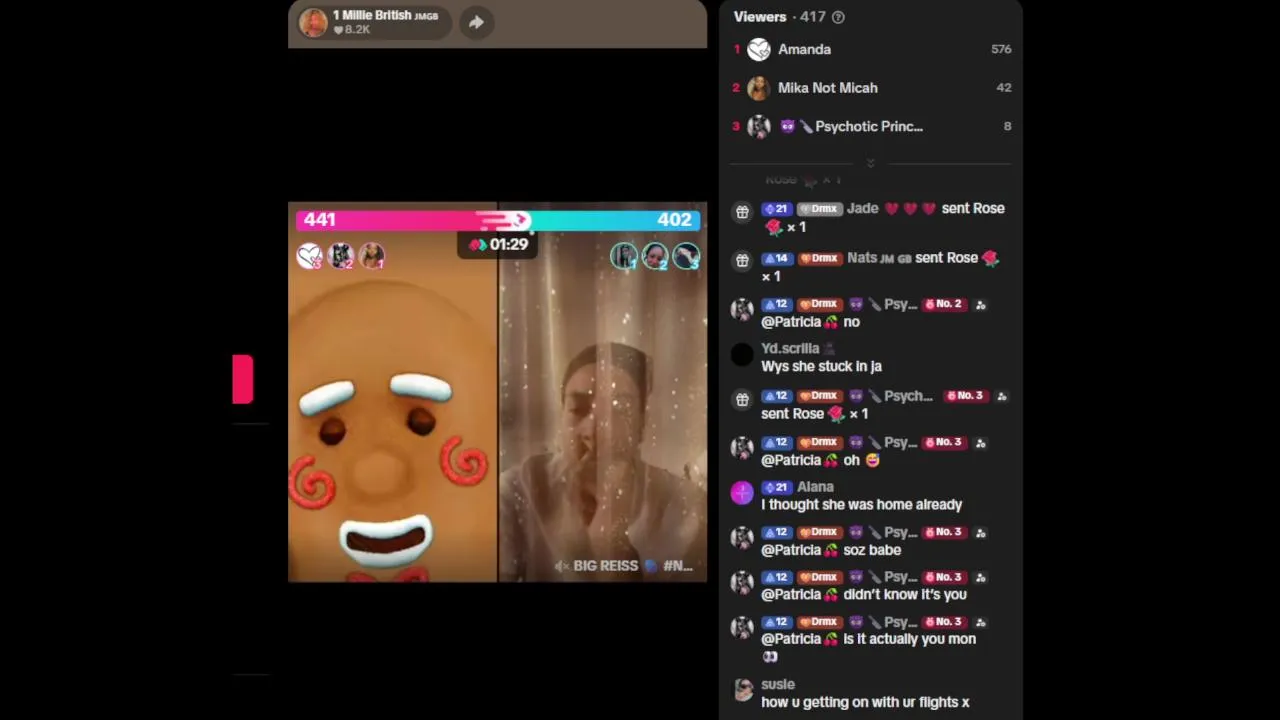Open Nats' profile from Rose gift message

[862, 258]
